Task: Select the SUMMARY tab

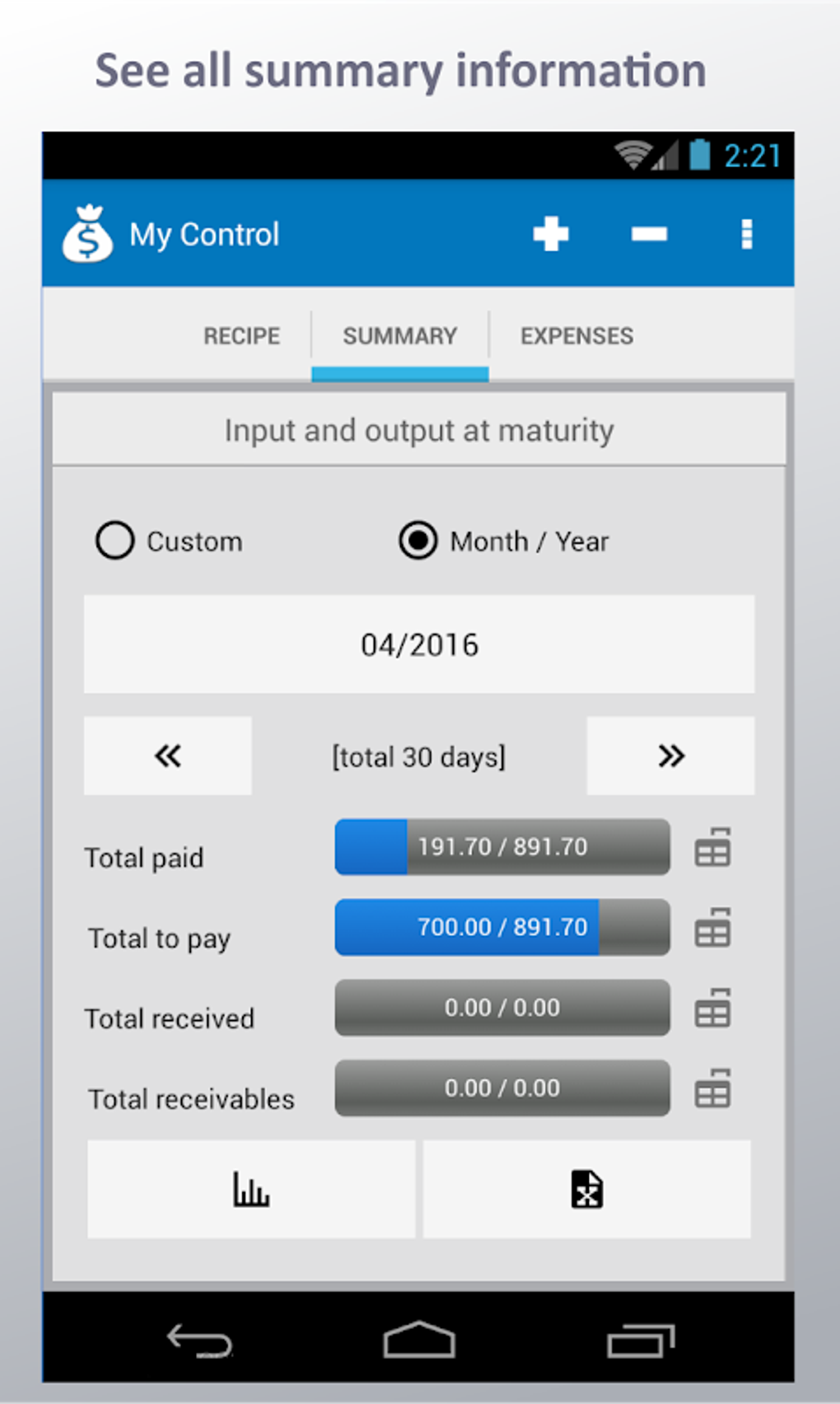Action: click(x=399, y=335)
